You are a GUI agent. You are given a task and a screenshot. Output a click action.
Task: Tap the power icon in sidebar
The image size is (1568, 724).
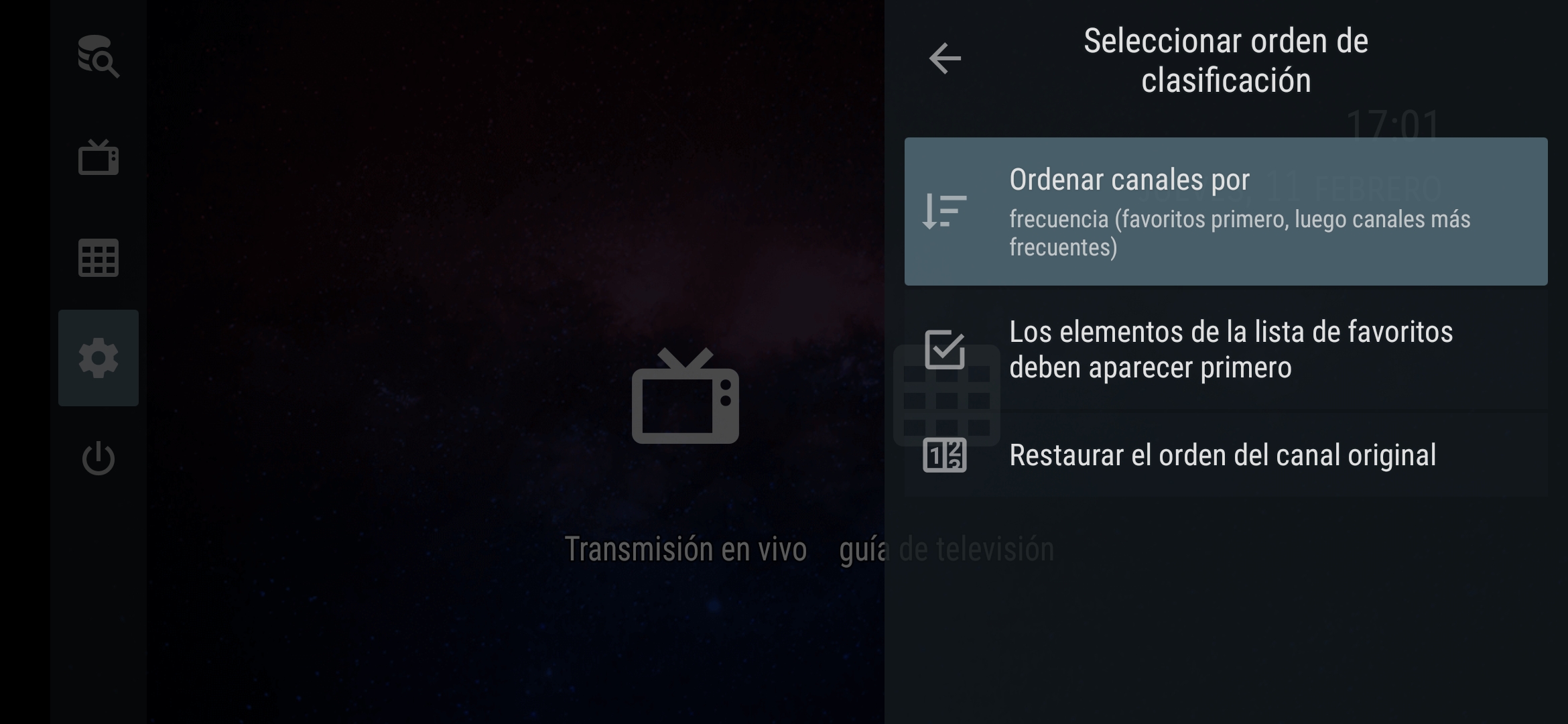coord(99,459)
